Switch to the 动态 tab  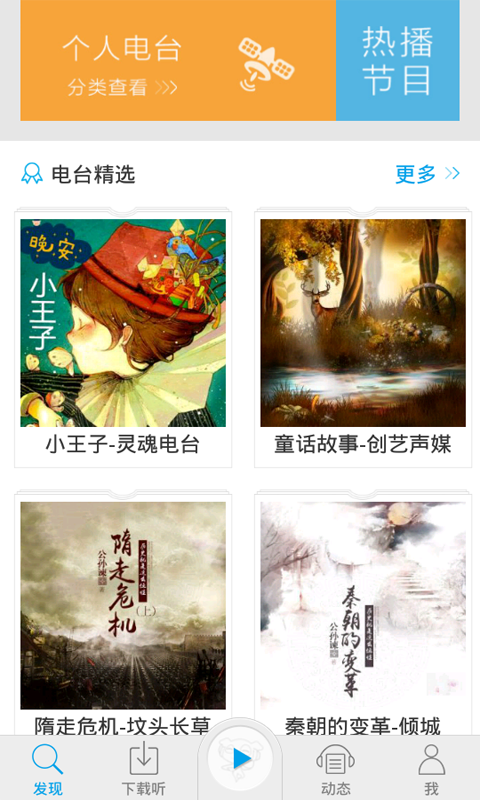pyautogui.click(x=336, y=768)
